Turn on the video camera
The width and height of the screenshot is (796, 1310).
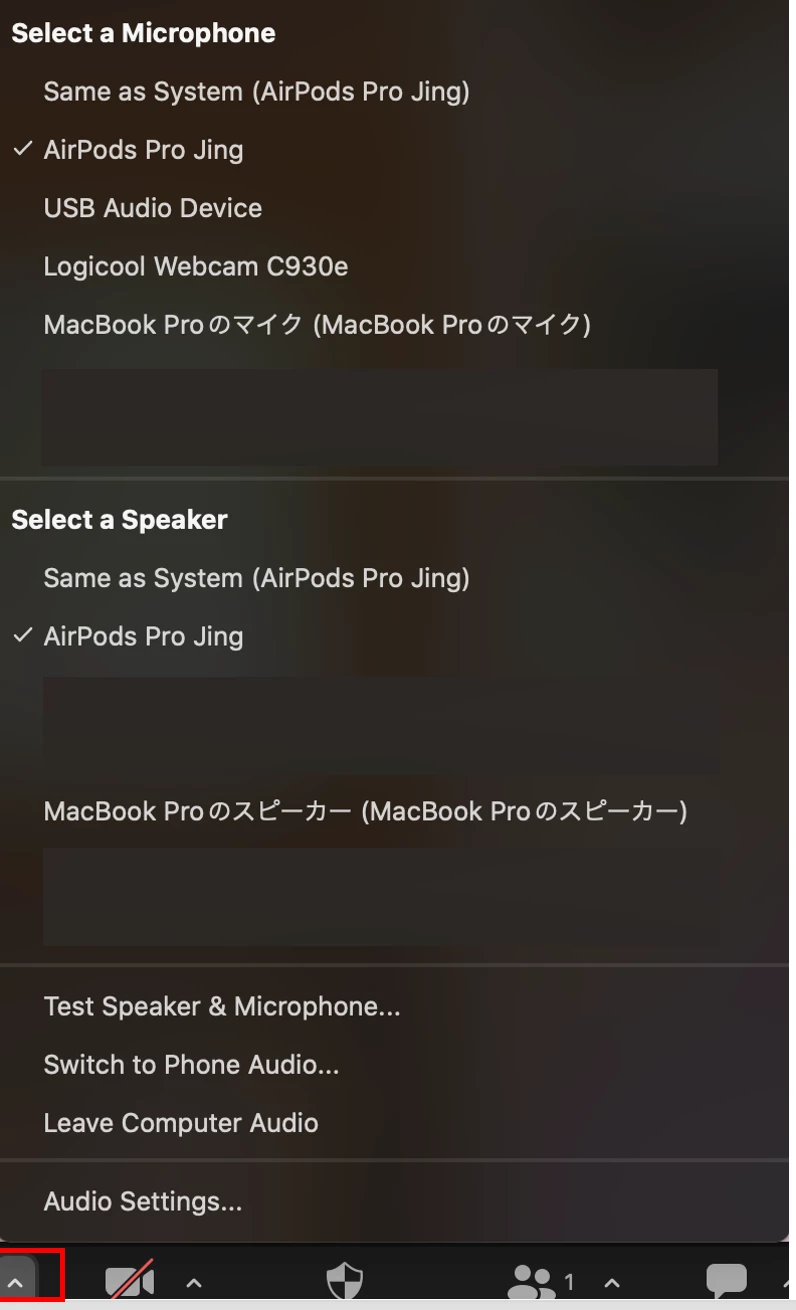click(130, 1282)
